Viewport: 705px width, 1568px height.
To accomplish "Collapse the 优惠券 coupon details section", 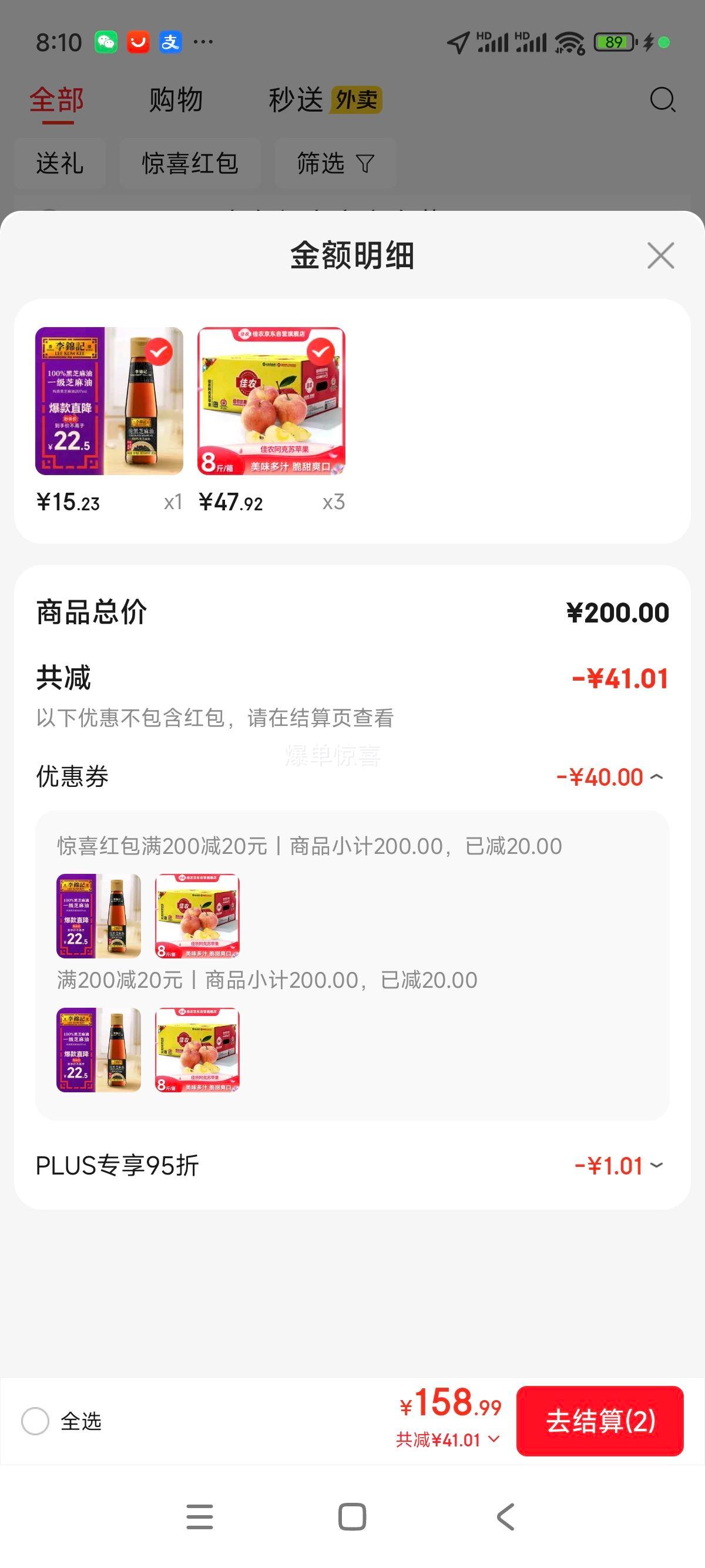I will 656,777.
